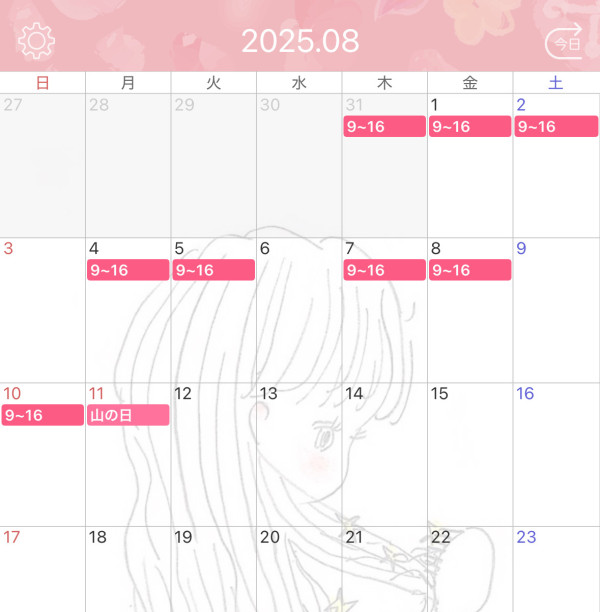Open the 9~16 event on August 7
Screen dimensions: 600x612
coord(384,270)
